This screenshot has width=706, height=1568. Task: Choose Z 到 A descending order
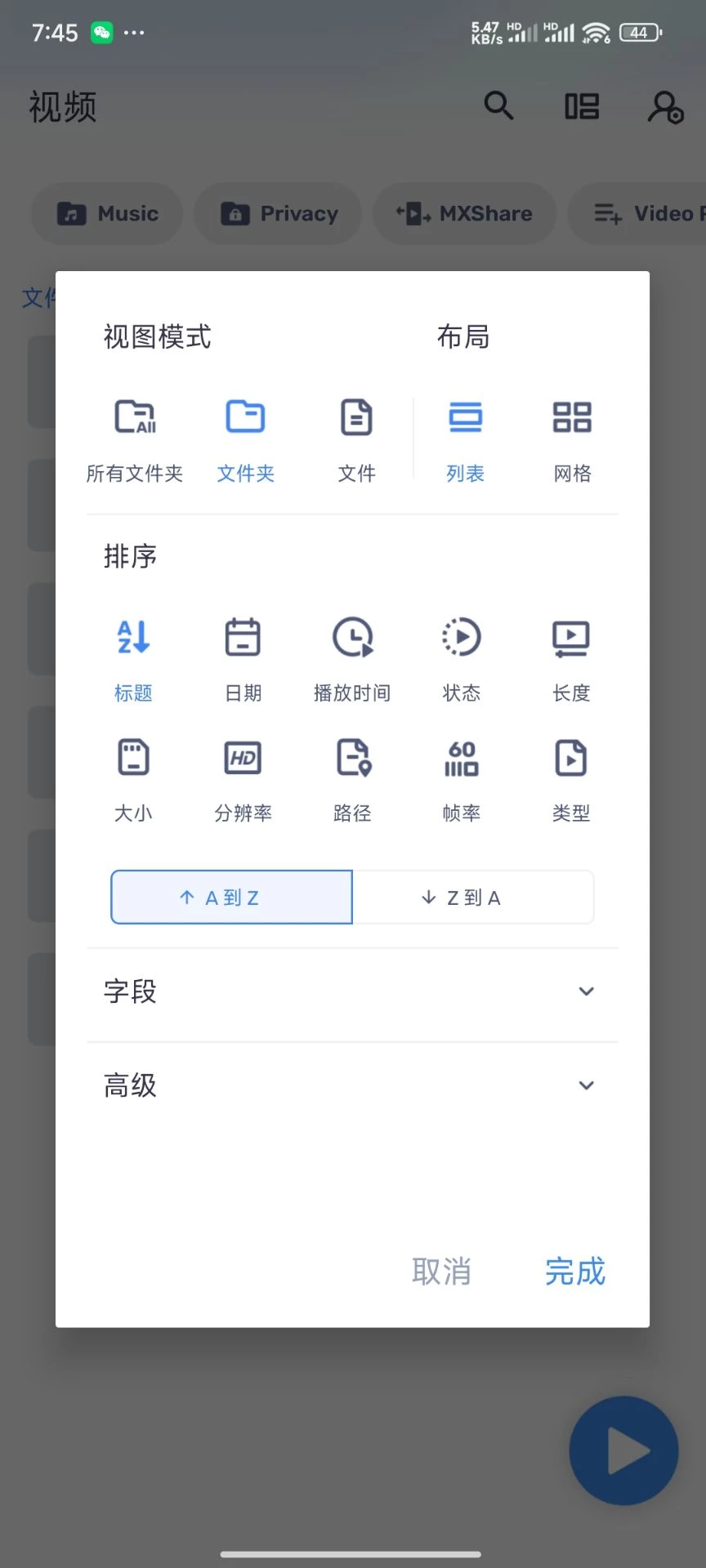(473, 898)
